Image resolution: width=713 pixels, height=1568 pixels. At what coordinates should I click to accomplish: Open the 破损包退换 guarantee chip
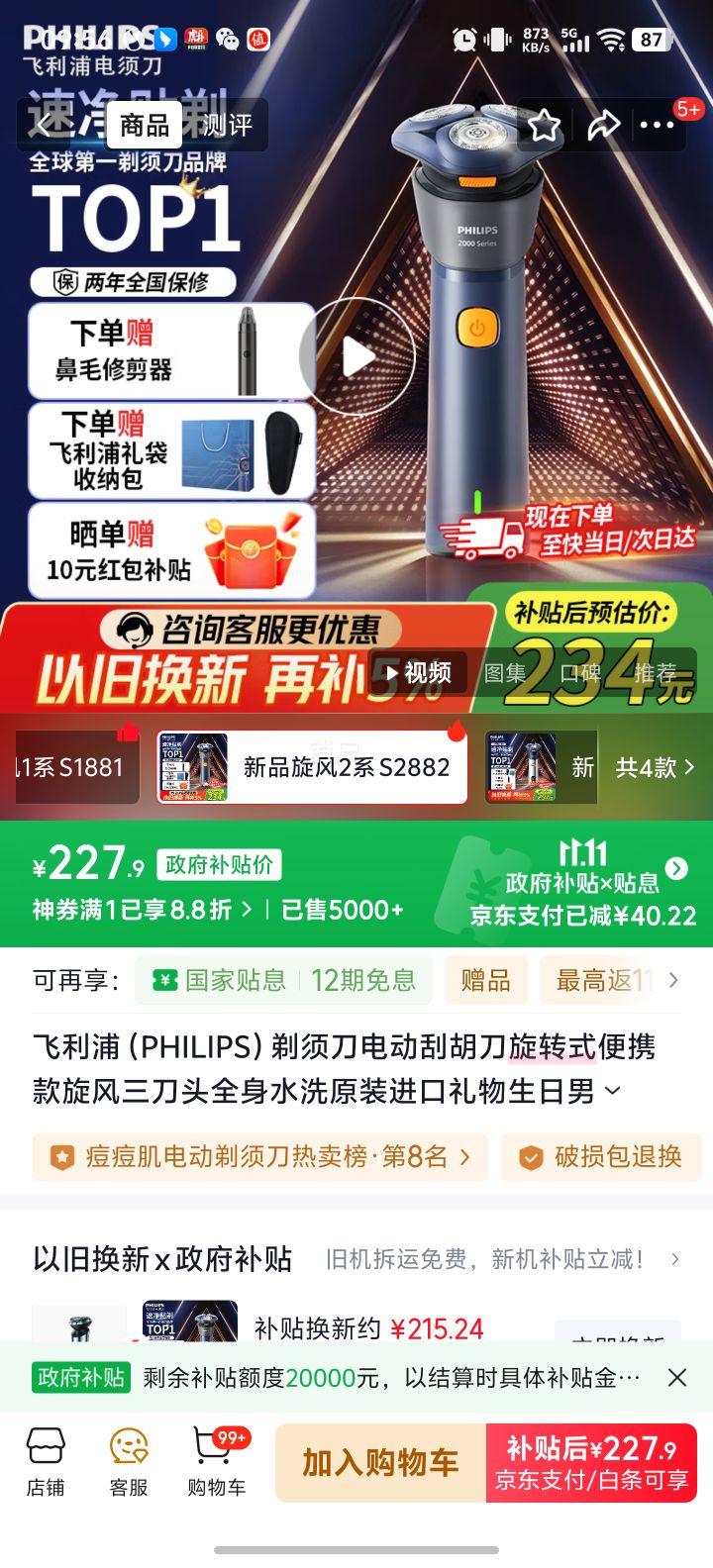pos(601,1157)
